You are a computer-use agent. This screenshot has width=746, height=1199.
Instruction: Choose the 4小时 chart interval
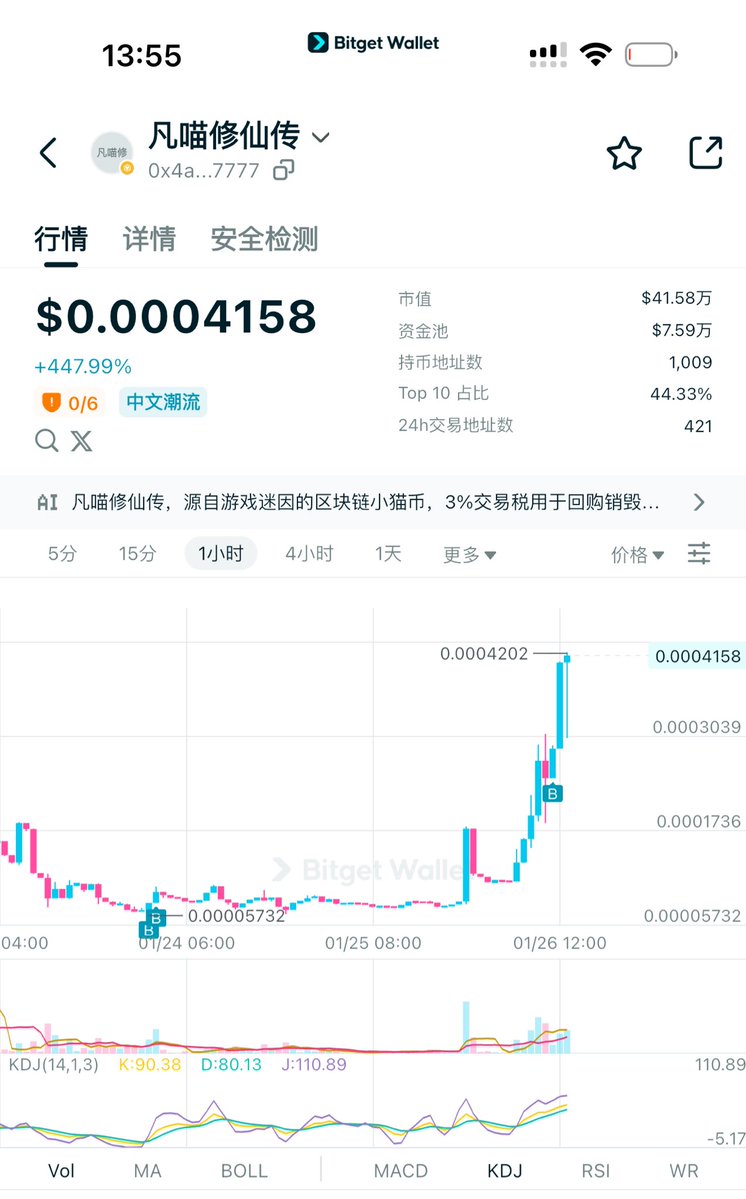point(309,554)
